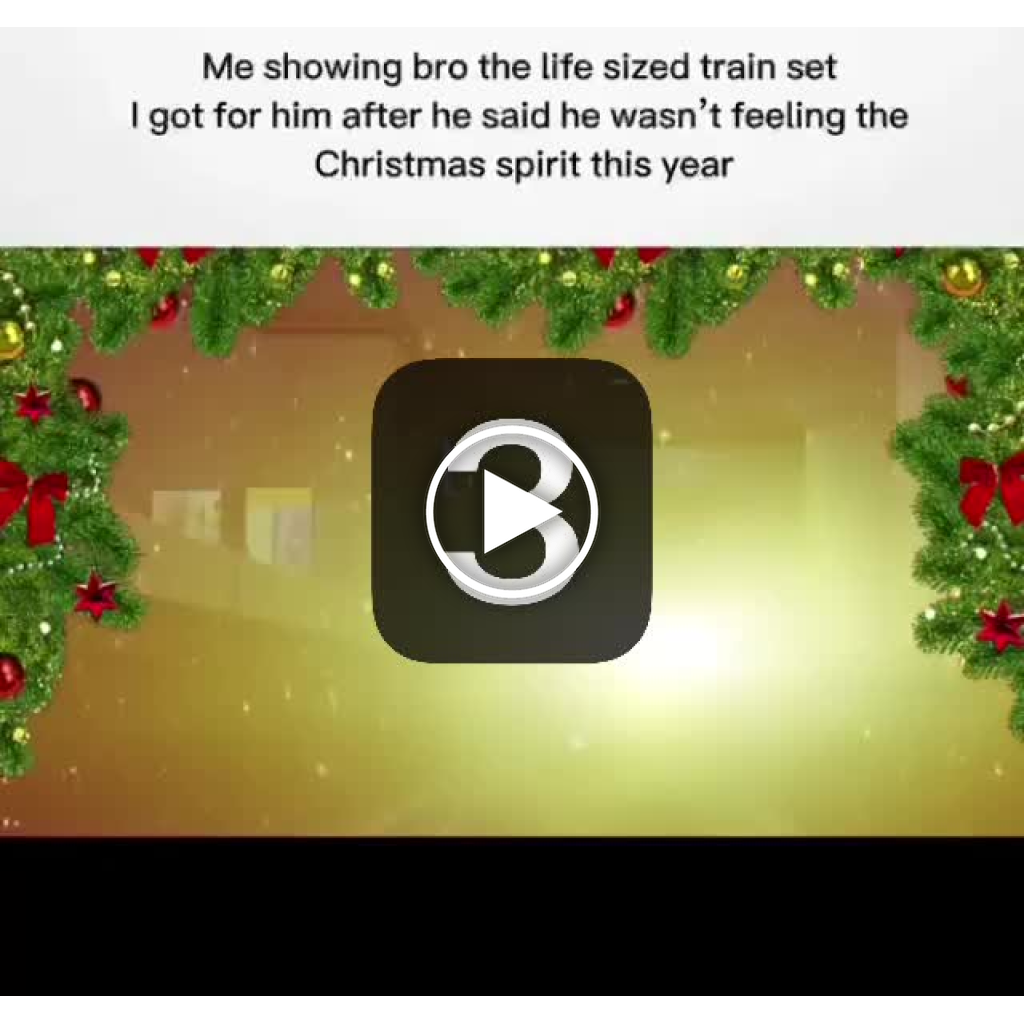This screenshot has width=1024, height=1024.
Task: Play the Christmas train set video
Action: 511,512
